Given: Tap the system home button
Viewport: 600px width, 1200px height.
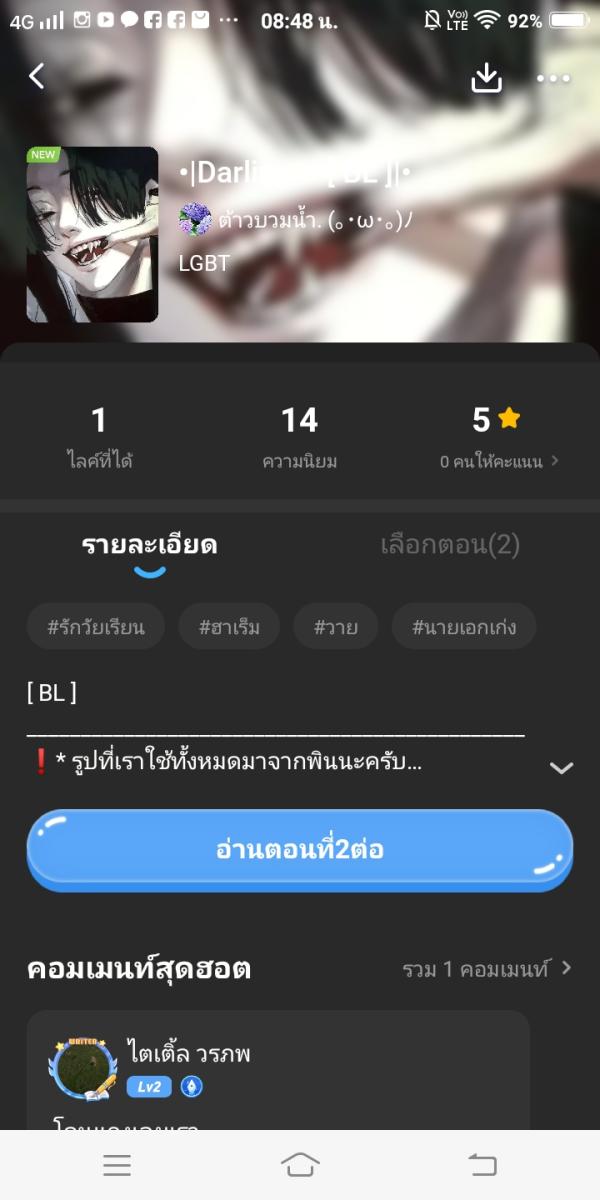Looking at the screenshot, I should click(x=300, y=1165).
